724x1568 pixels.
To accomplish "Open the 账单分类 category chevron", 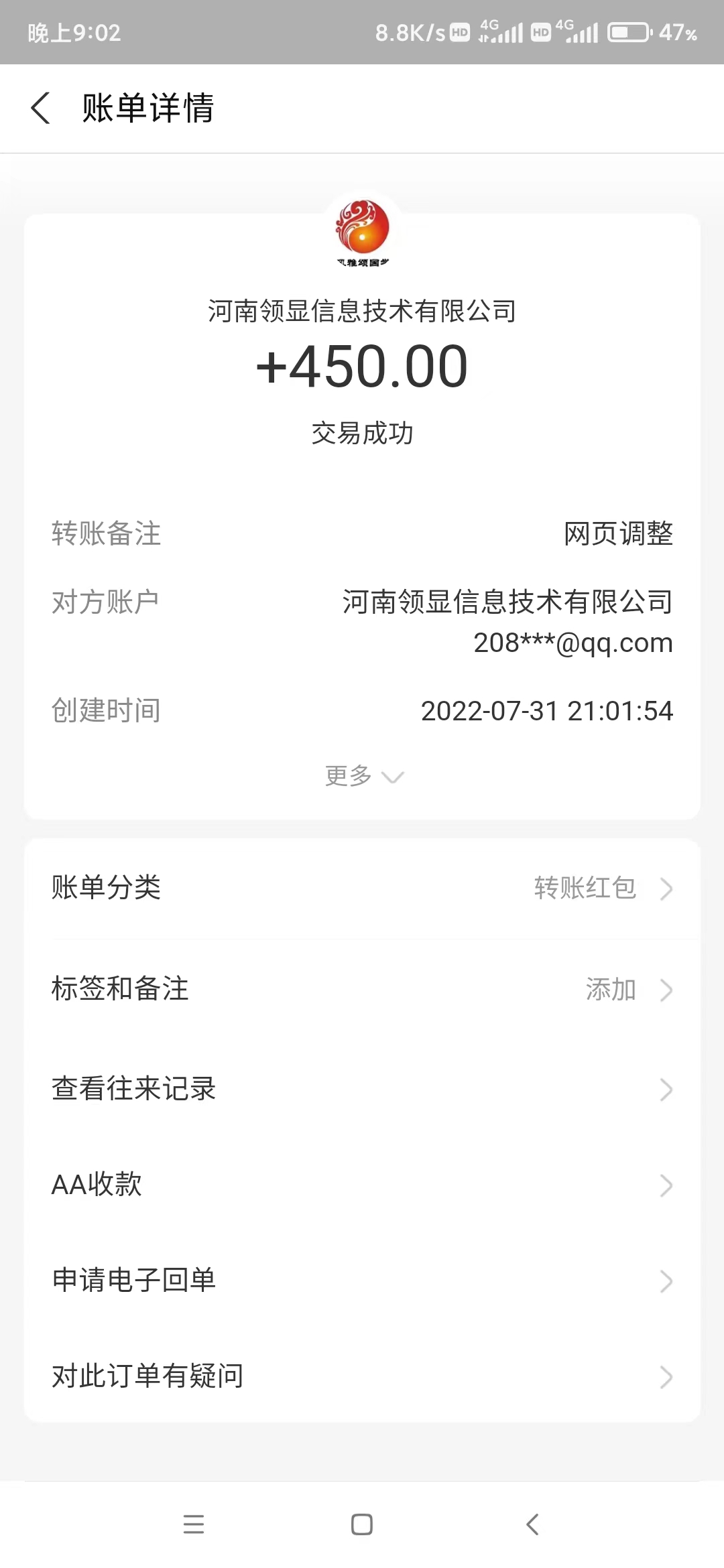I will pos(667,889).
